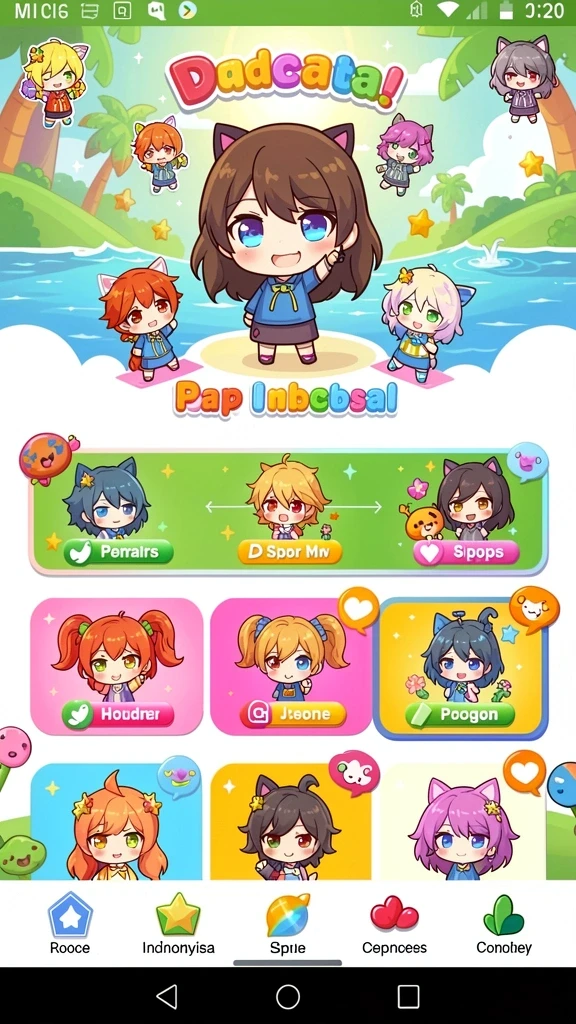Viewport: 576px width, 1024px height.
Task: Tap the pink Sipops heart button
Action: click(x=466, y=552)
